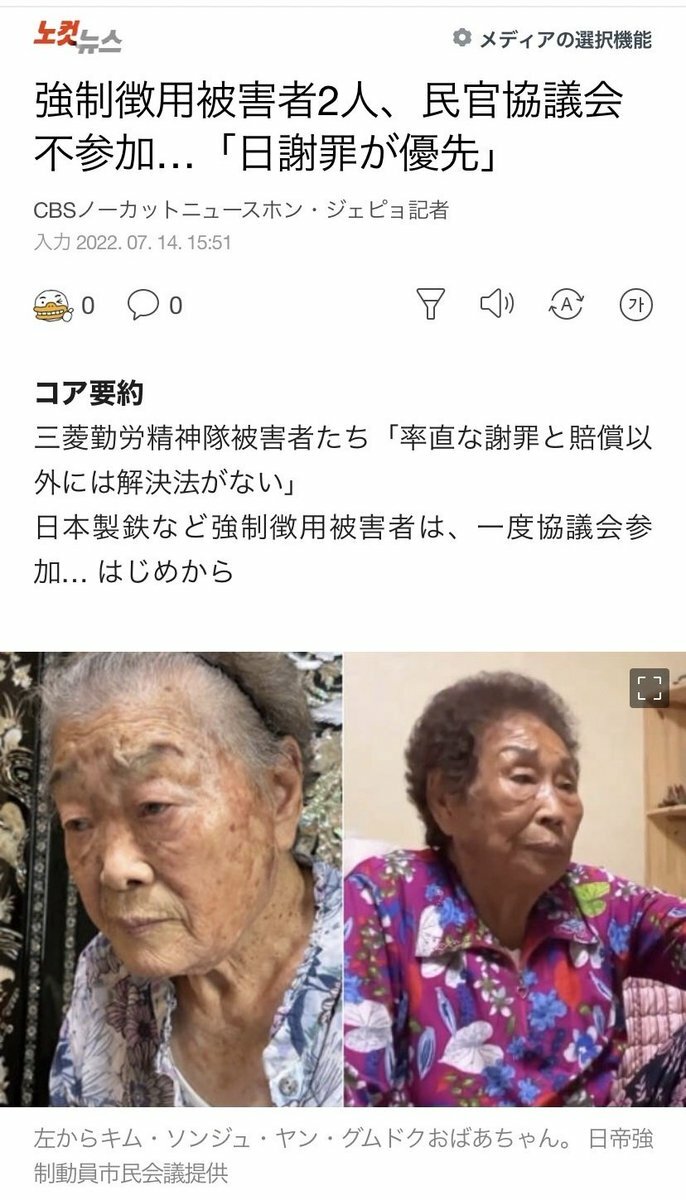Viewport: 686px width, 1200px height.
Task: Change font size with 가 icon
Action: (636, 304)
